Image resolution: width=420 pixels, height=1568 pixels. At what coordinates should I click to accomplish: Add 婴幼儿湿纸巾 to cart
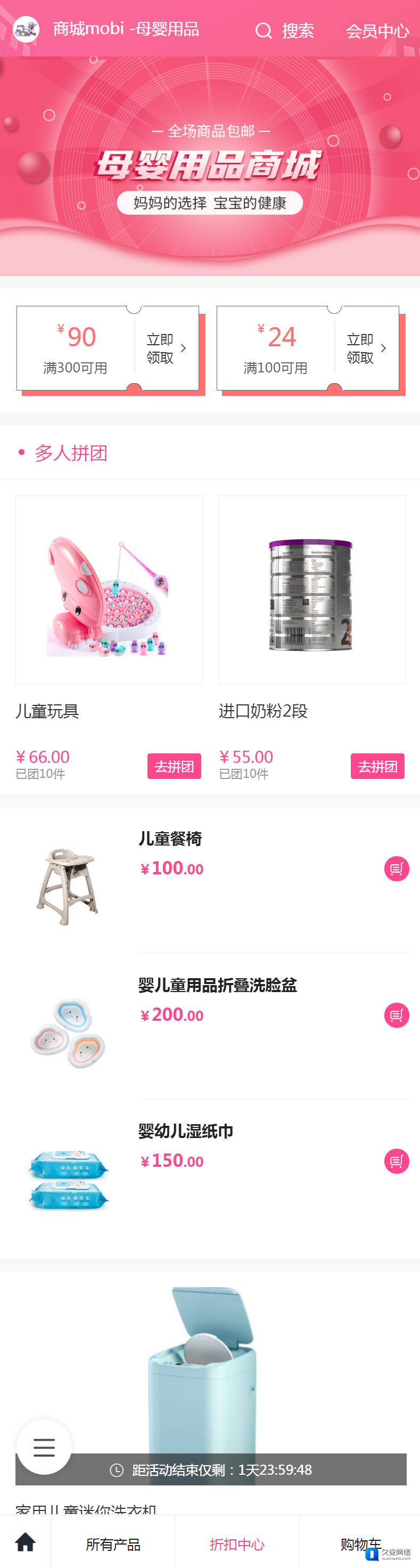click(x=396, y=1161)
